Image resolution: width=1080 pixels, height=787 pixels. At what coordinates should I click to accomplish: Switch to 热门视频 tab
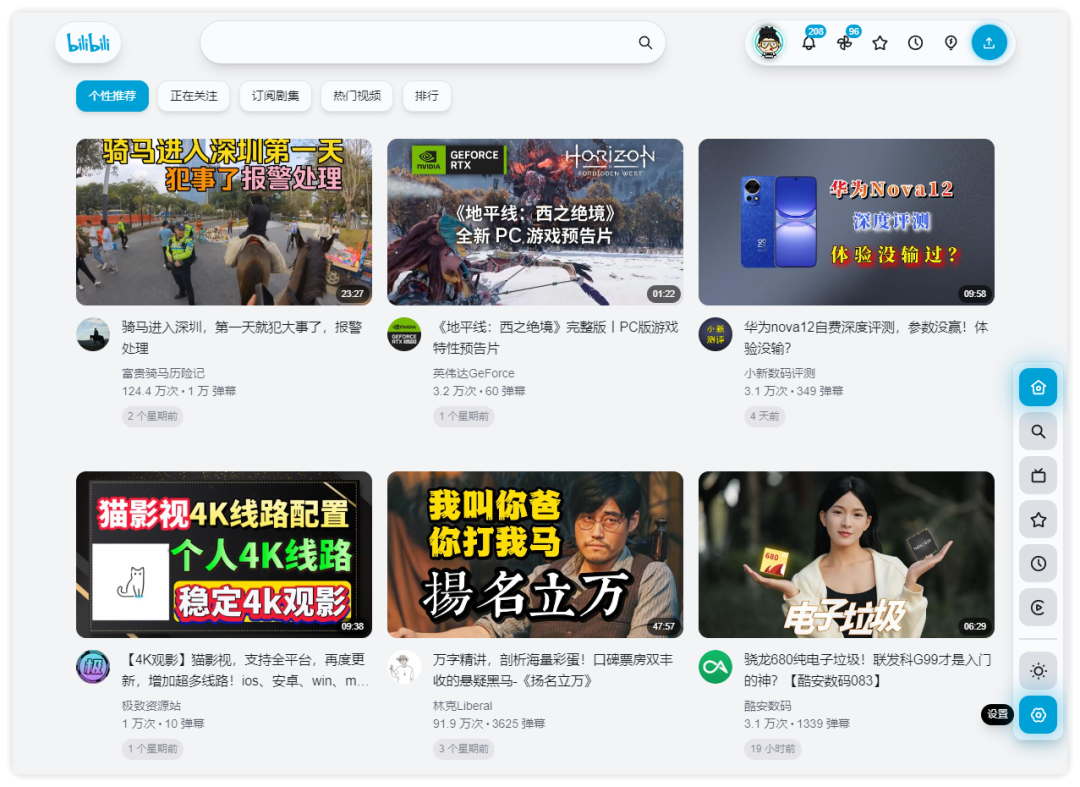[357, 96]
